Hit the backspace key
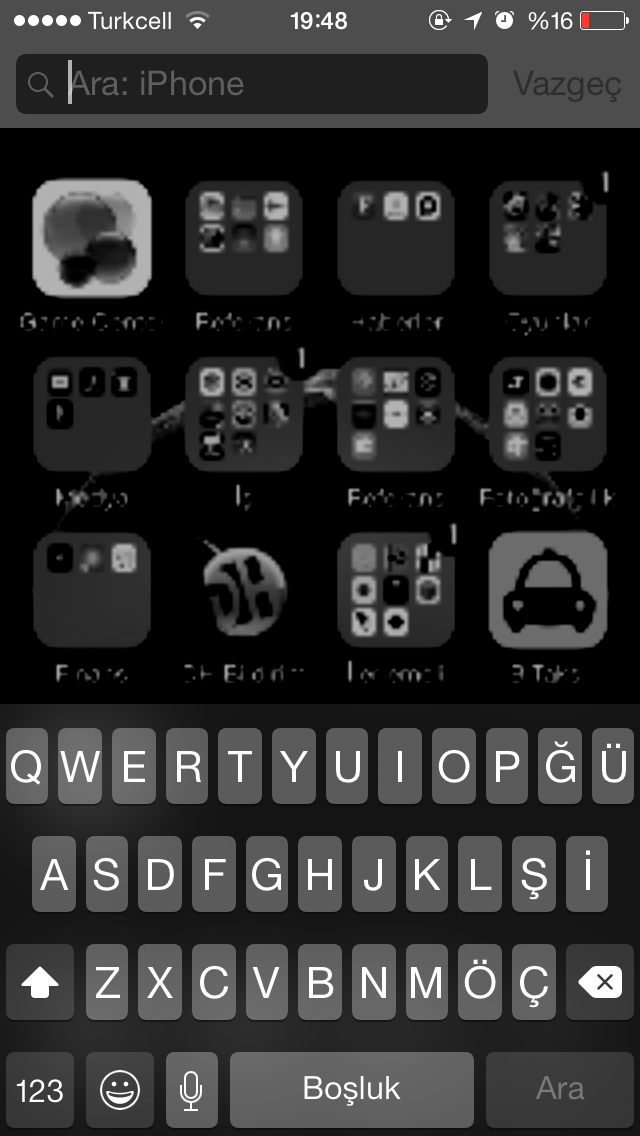Screen dimensions: 640x1136 click(x=600, y=982)
